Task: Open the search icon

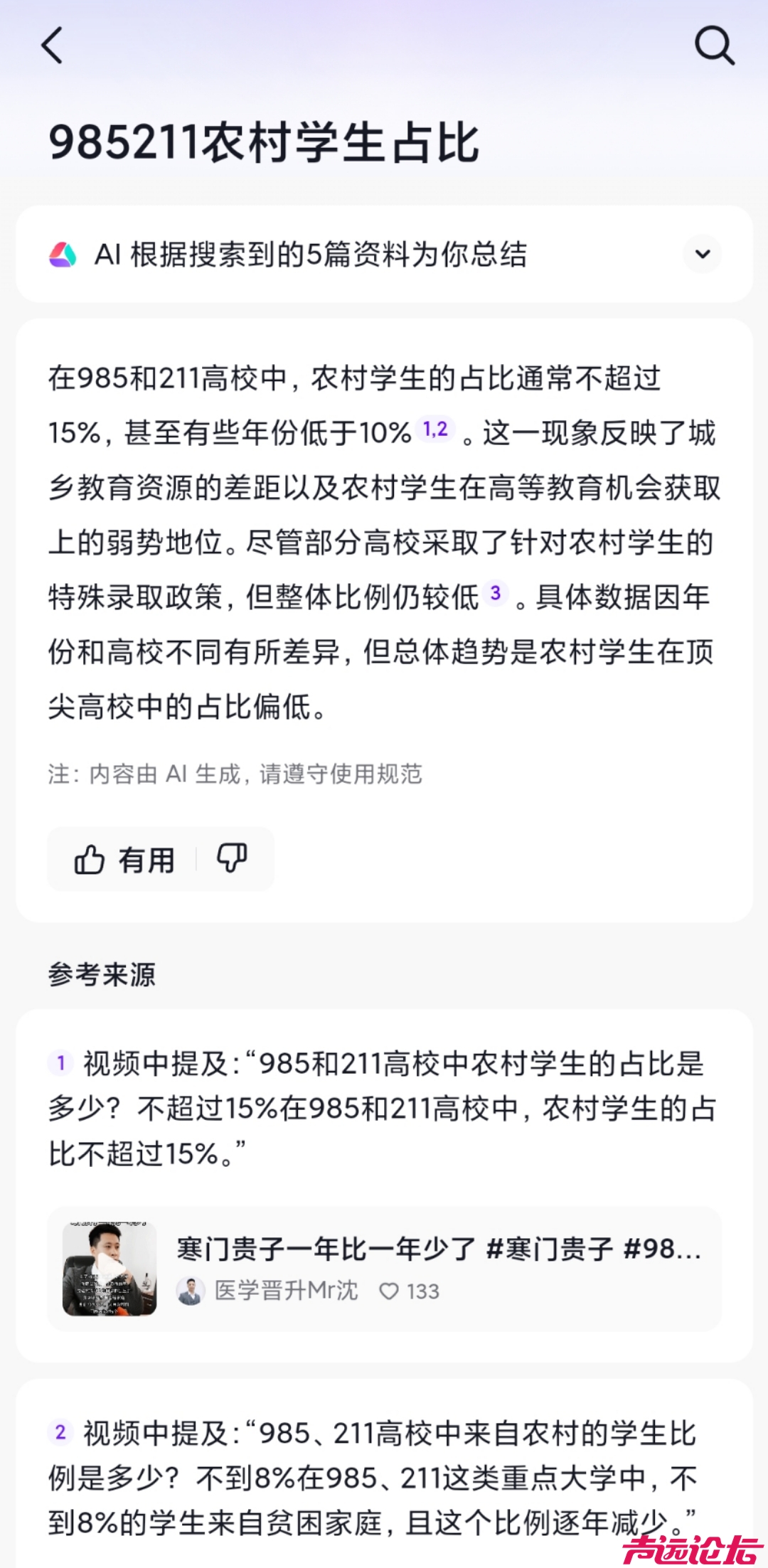Action: [714, 46]
